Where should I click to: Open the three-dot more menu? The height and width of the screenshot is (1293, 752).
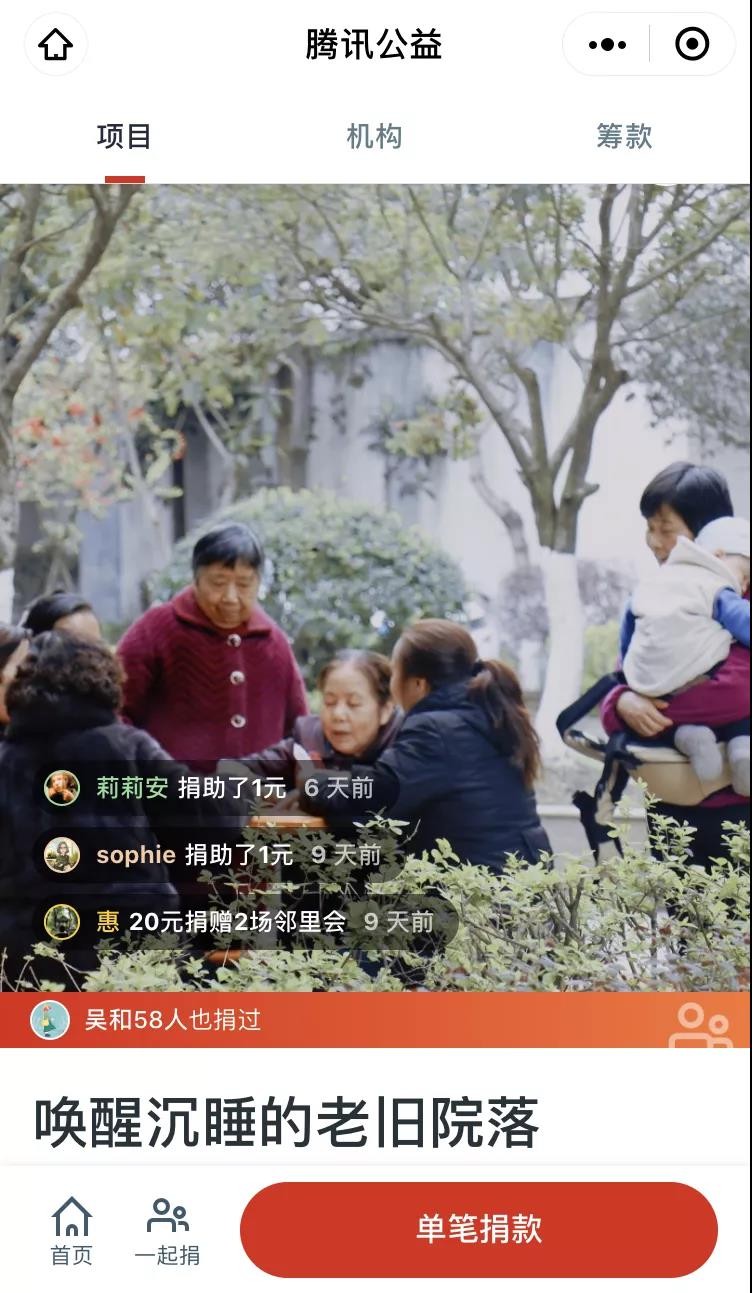pyautogui.click(x=607, y=44)
